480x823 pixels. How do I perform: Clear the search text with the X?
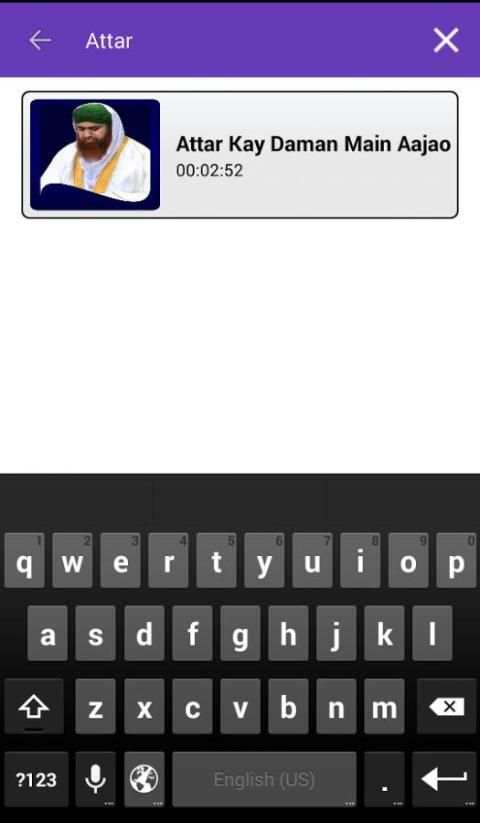446,40
